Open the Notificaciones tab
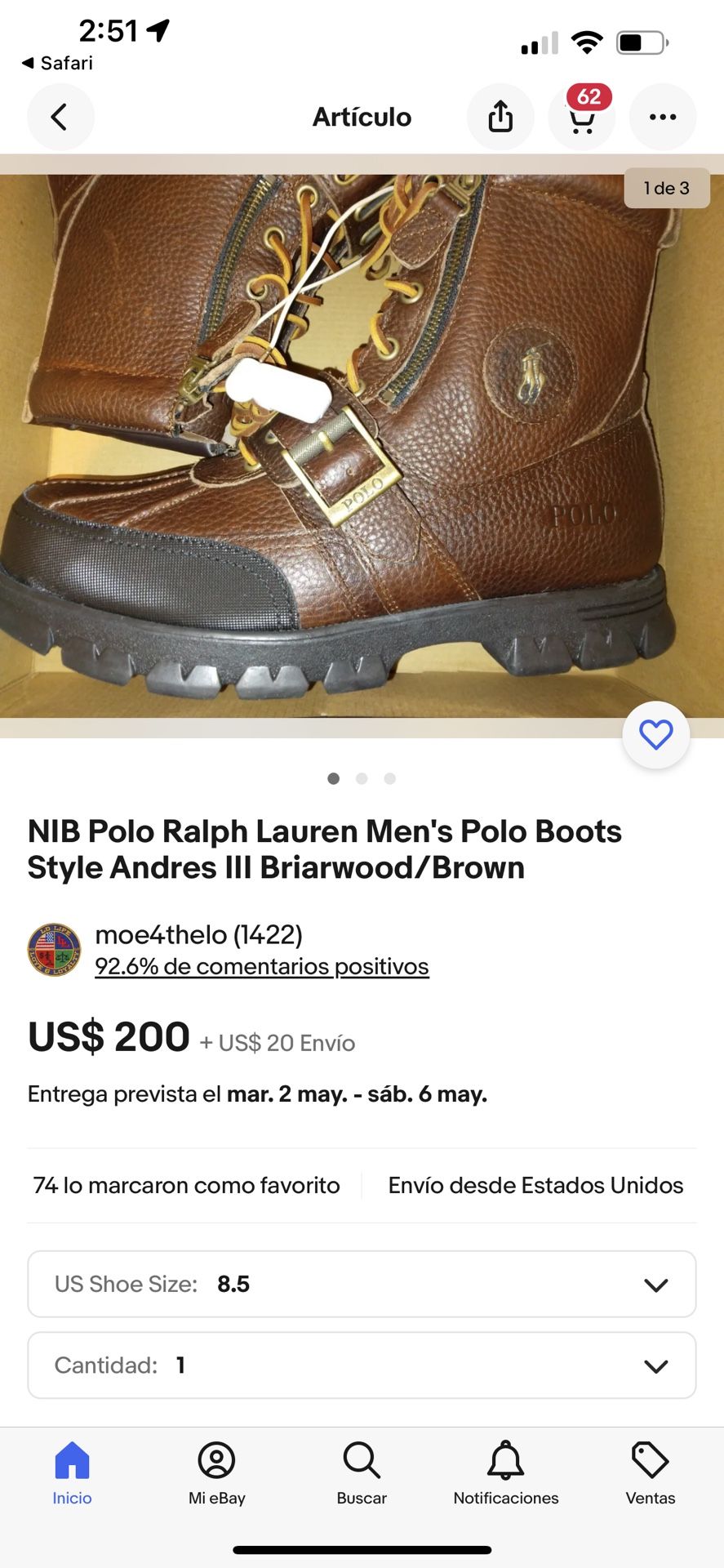 coord(506,1474)
